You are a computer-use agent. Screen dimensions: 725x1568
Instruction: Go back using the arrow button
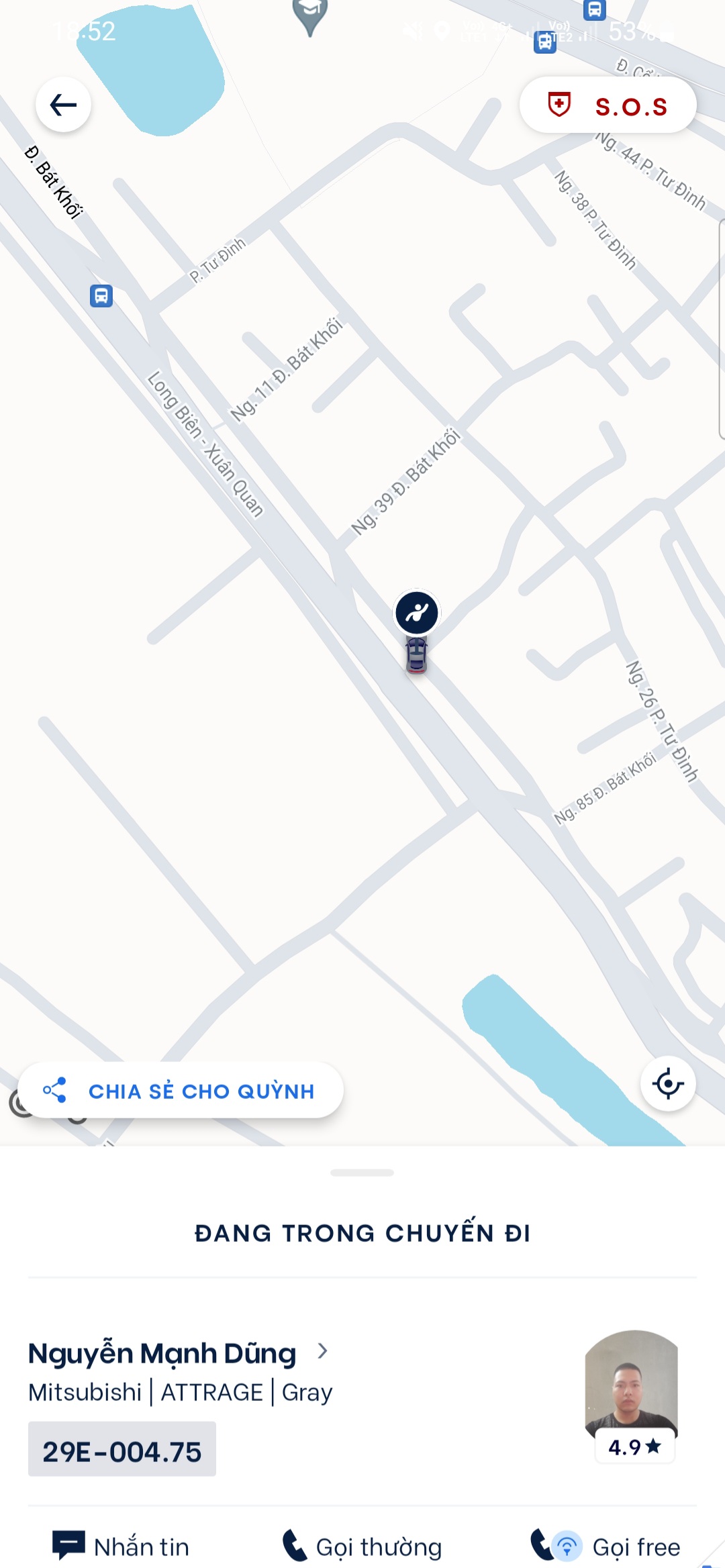click(63, 105)
